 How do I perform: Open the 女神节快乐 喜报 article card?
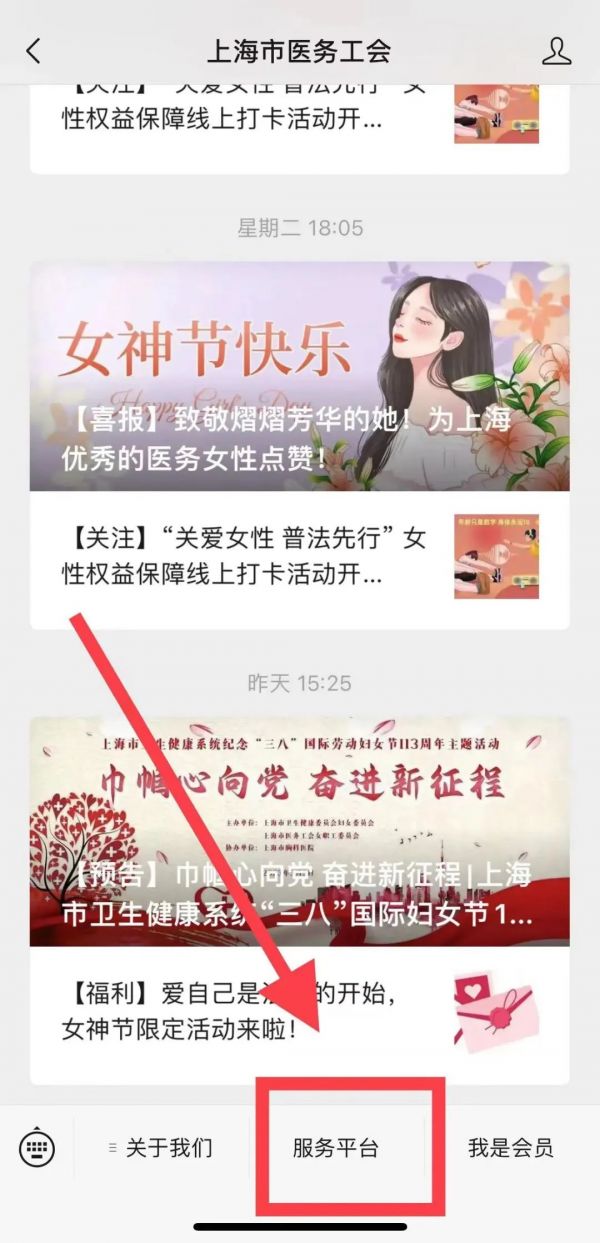point(300,377)
